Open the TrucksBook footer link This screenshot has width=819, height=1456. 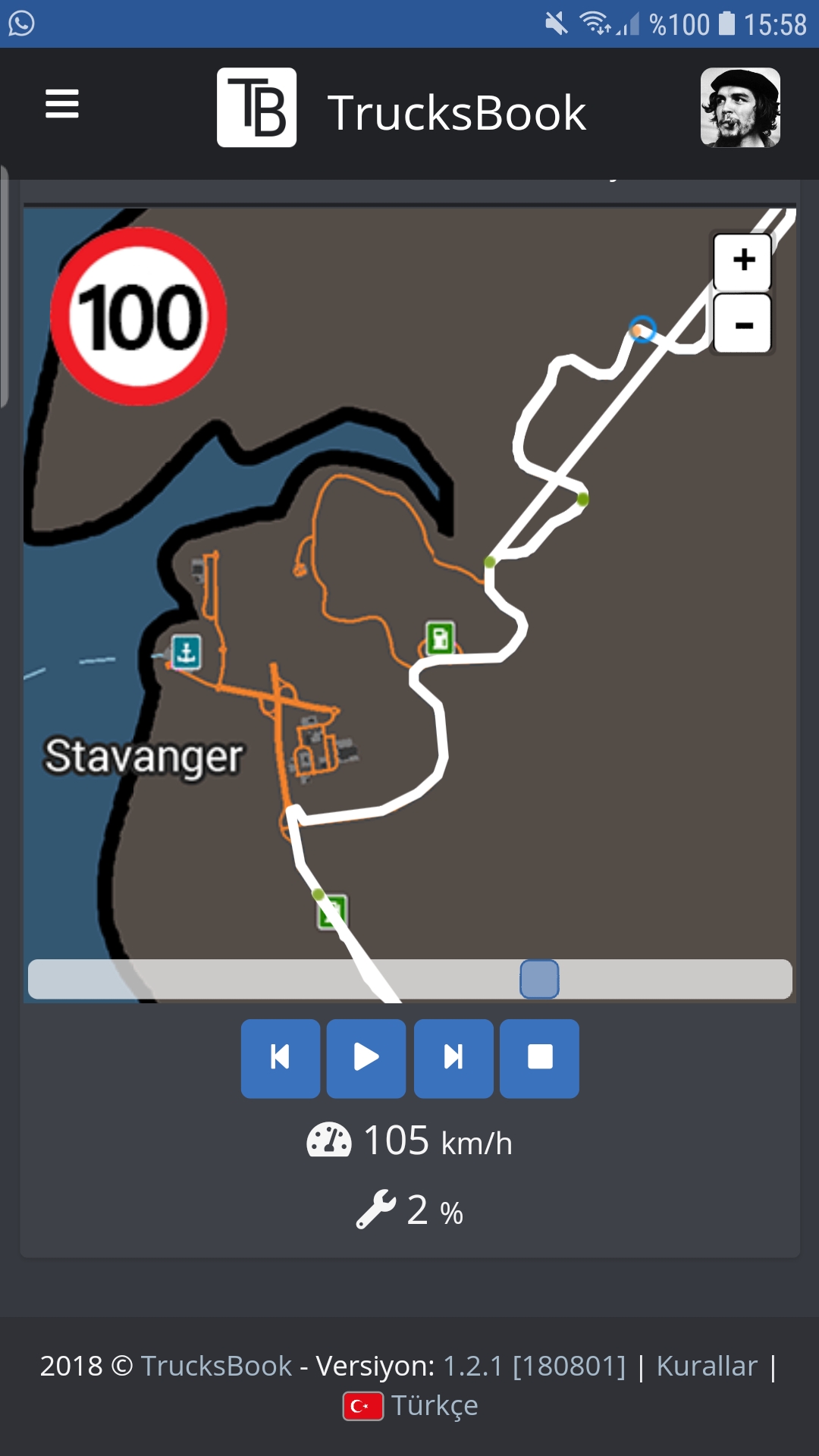click(x=216, y=1366)
